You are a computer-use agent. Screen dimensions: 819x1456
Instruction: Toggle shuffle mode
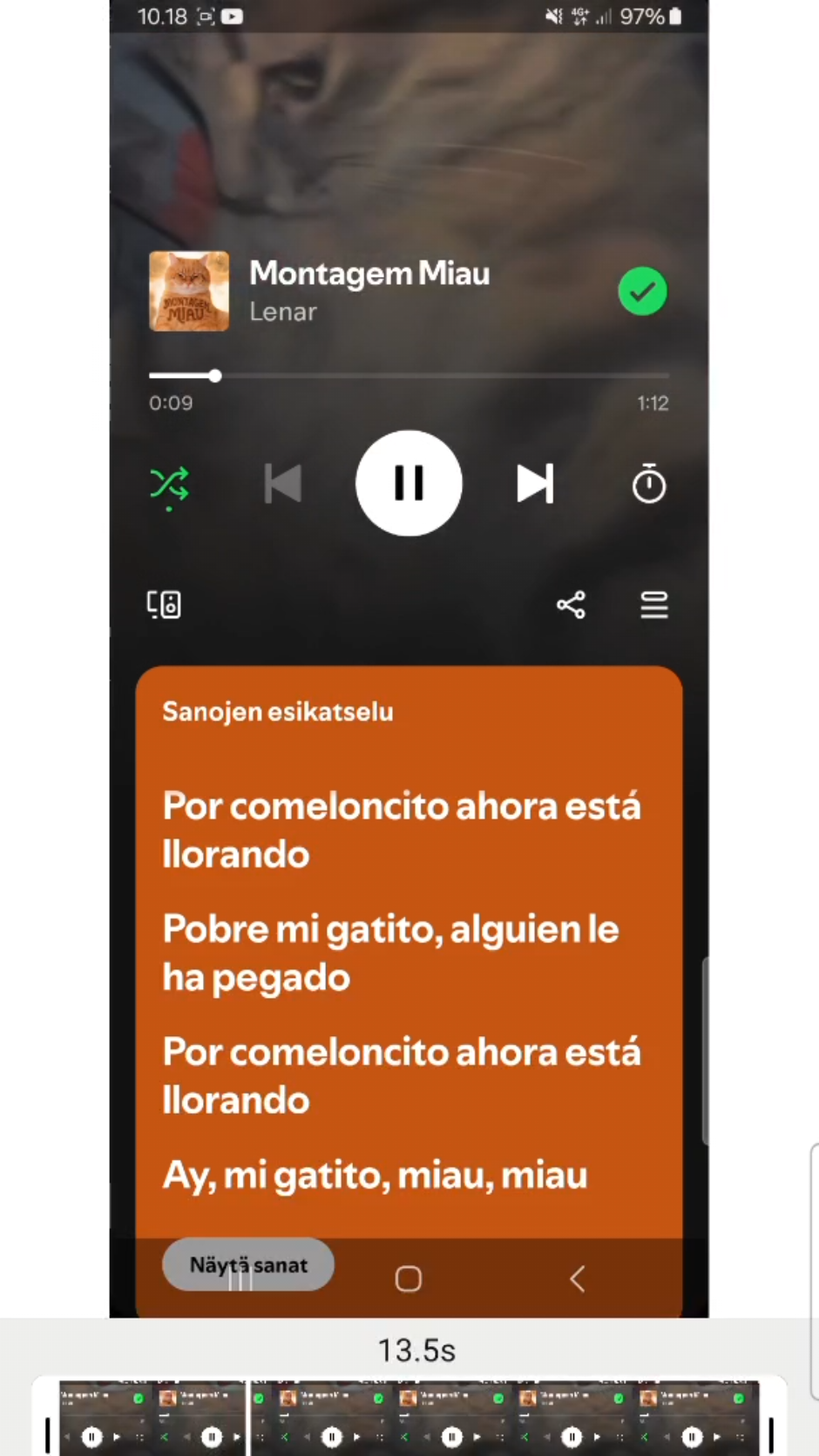click(x=169, y=483)
